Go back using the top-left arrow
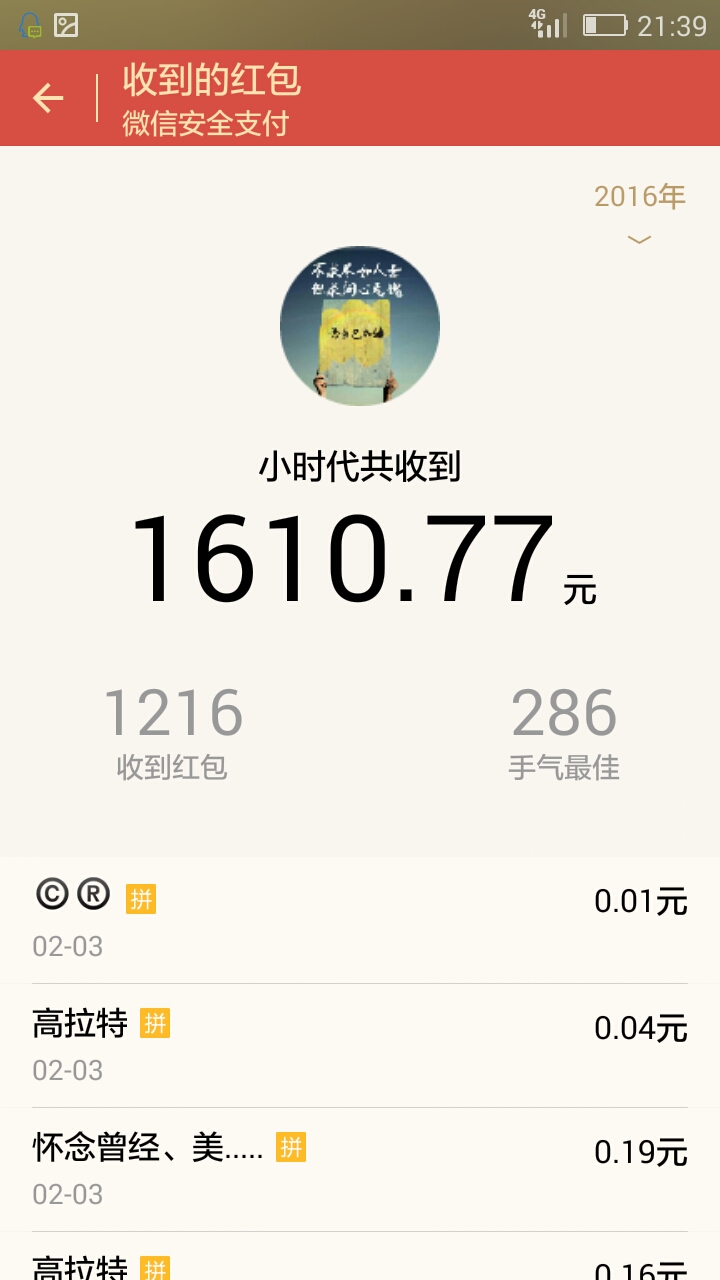720x1280 pixels. click(x=48, y=98)
